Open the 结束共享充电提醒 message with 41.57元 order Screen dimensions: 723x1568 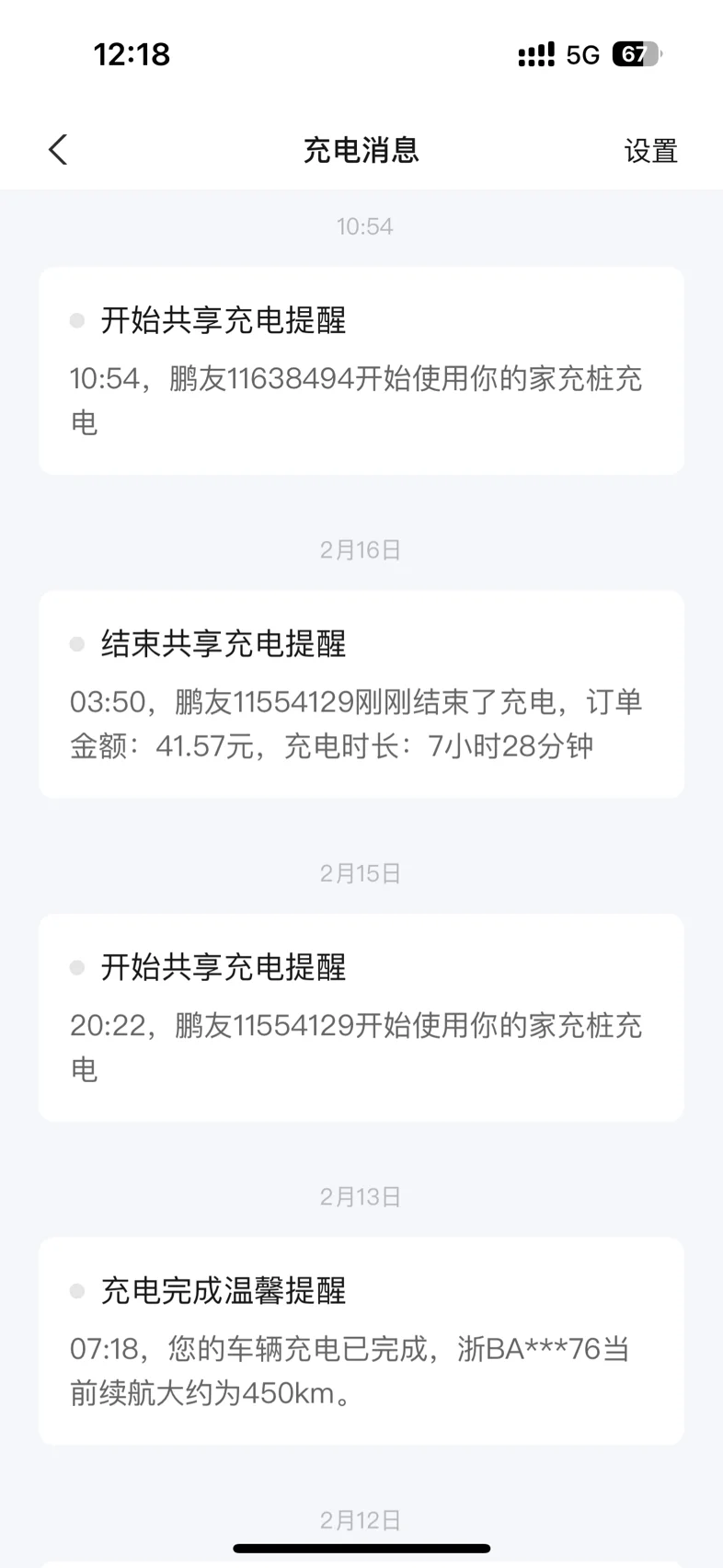tap(361, 694)
